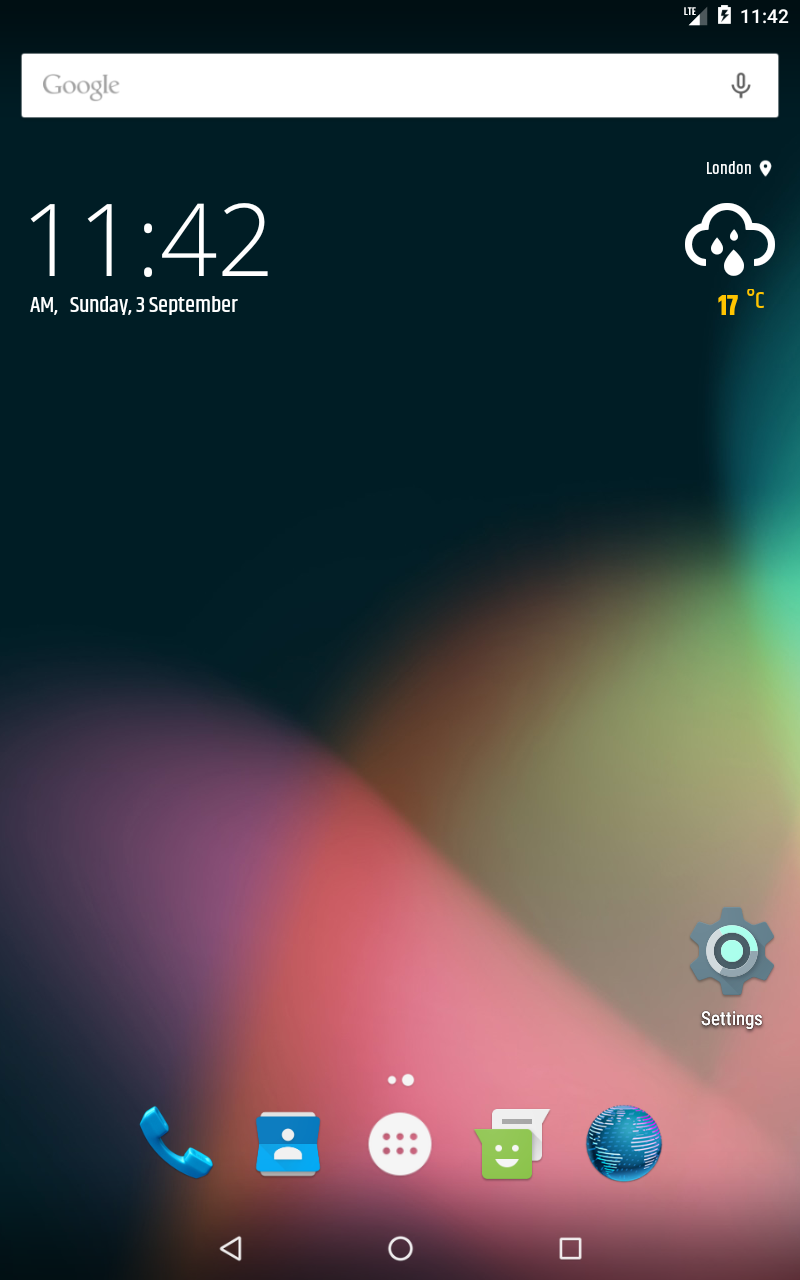Start voice search with the microphone
Screen dimensions: 800x1280
(x=740, y=86)
